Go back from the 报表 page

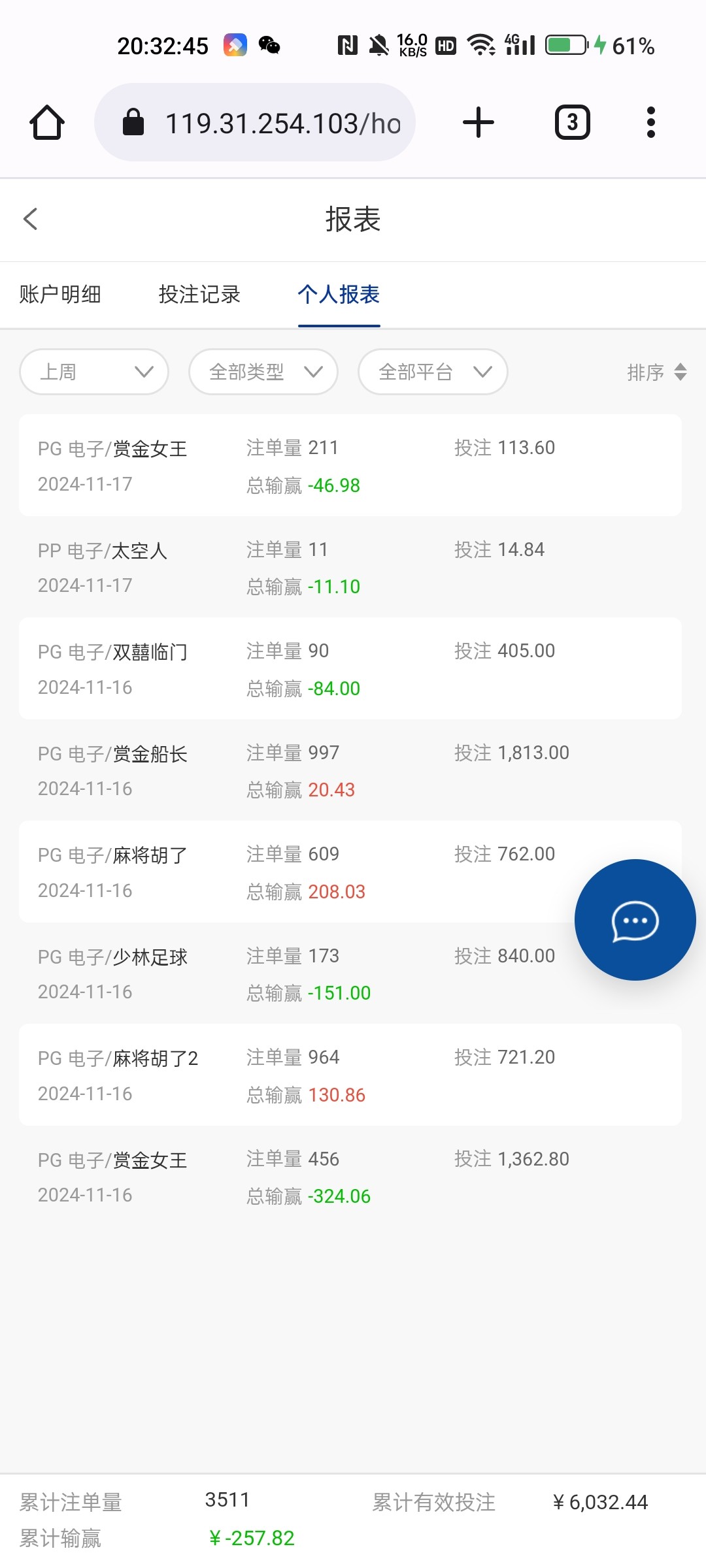30,219
